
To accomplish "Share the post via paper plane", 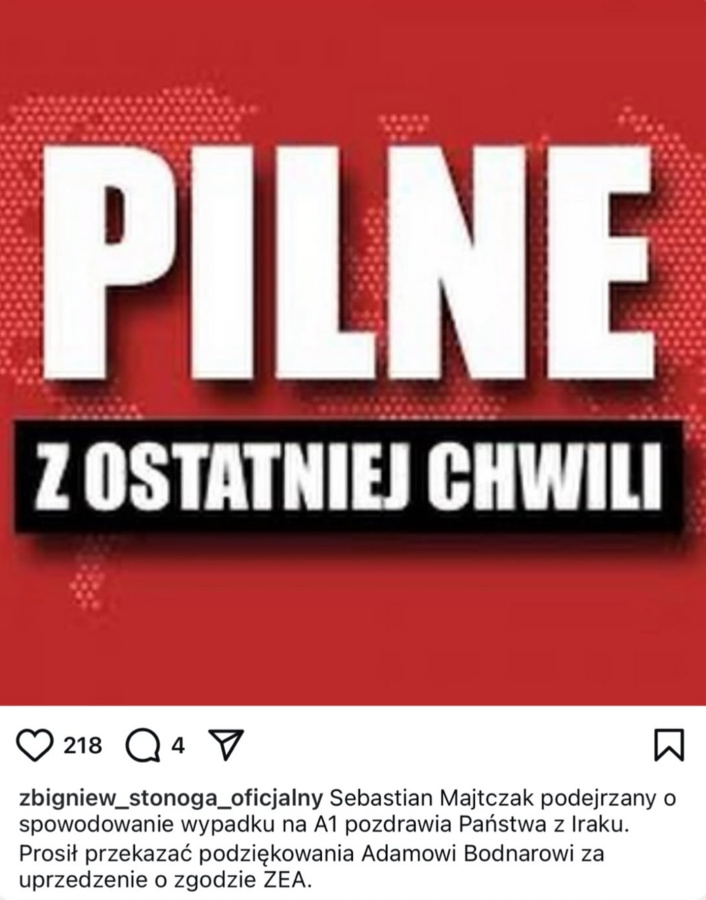I will (x=226, y=745).
